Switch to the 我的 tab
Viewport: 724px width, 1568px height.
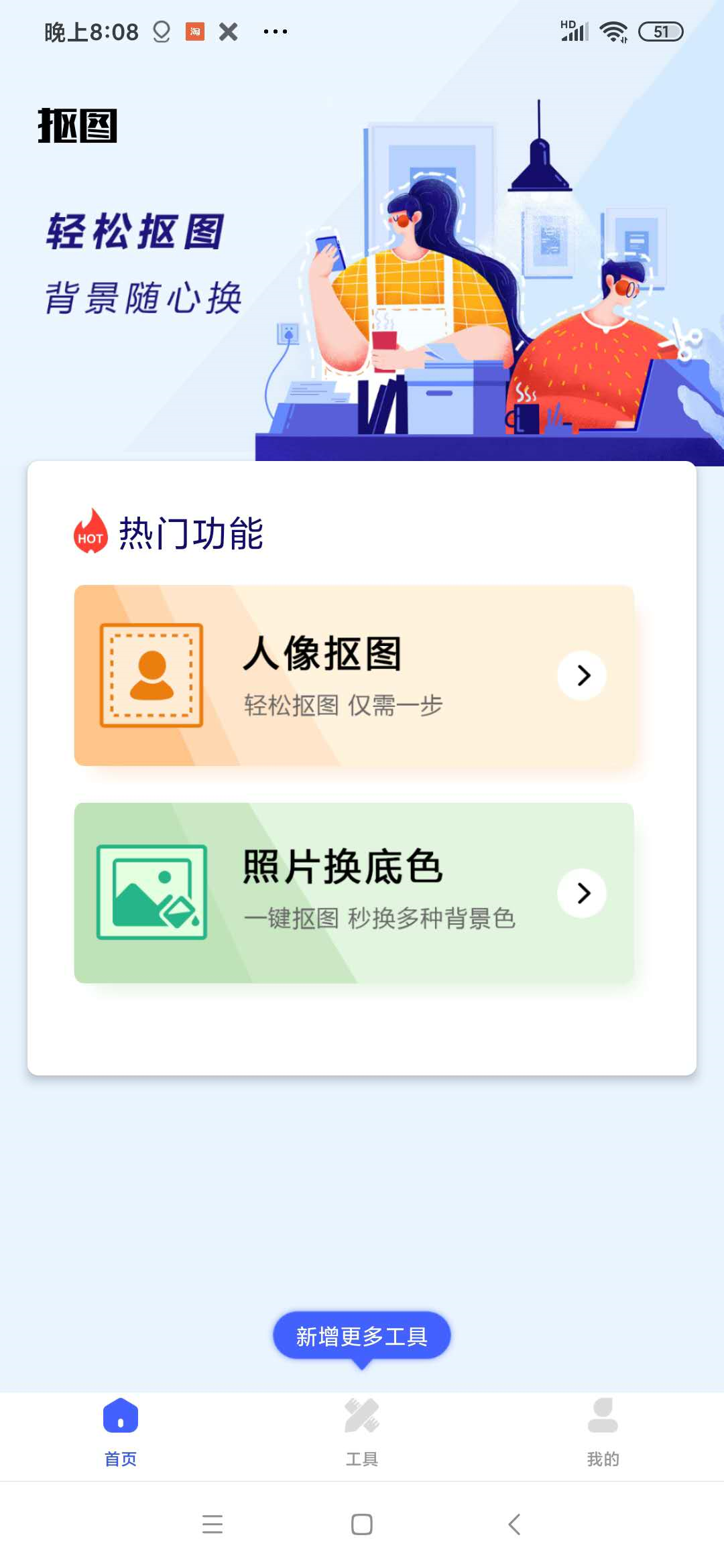[603, 1433]
